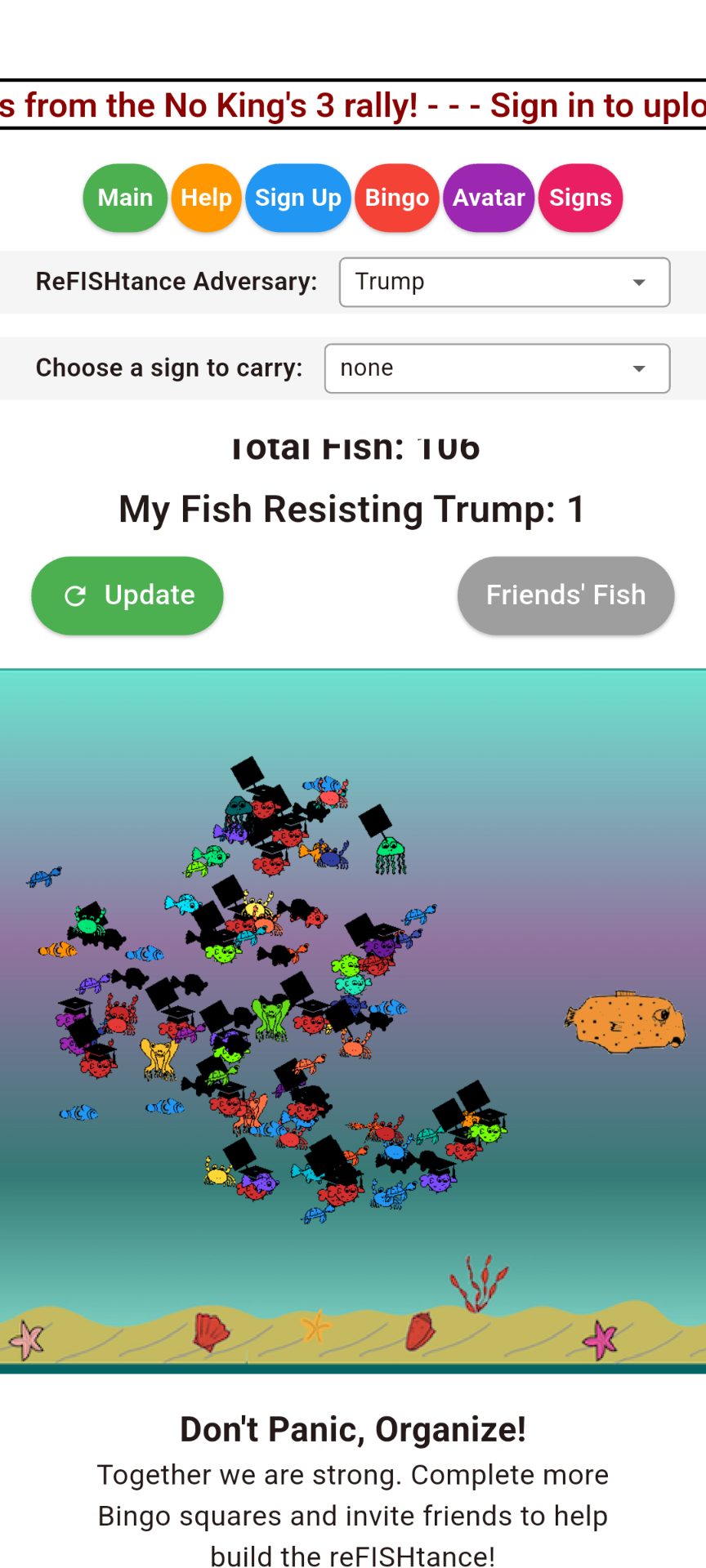This screenshot has height=1568, width=706.
Task: Click the scrolling red banner text at top
Action: tap(353, 105)
